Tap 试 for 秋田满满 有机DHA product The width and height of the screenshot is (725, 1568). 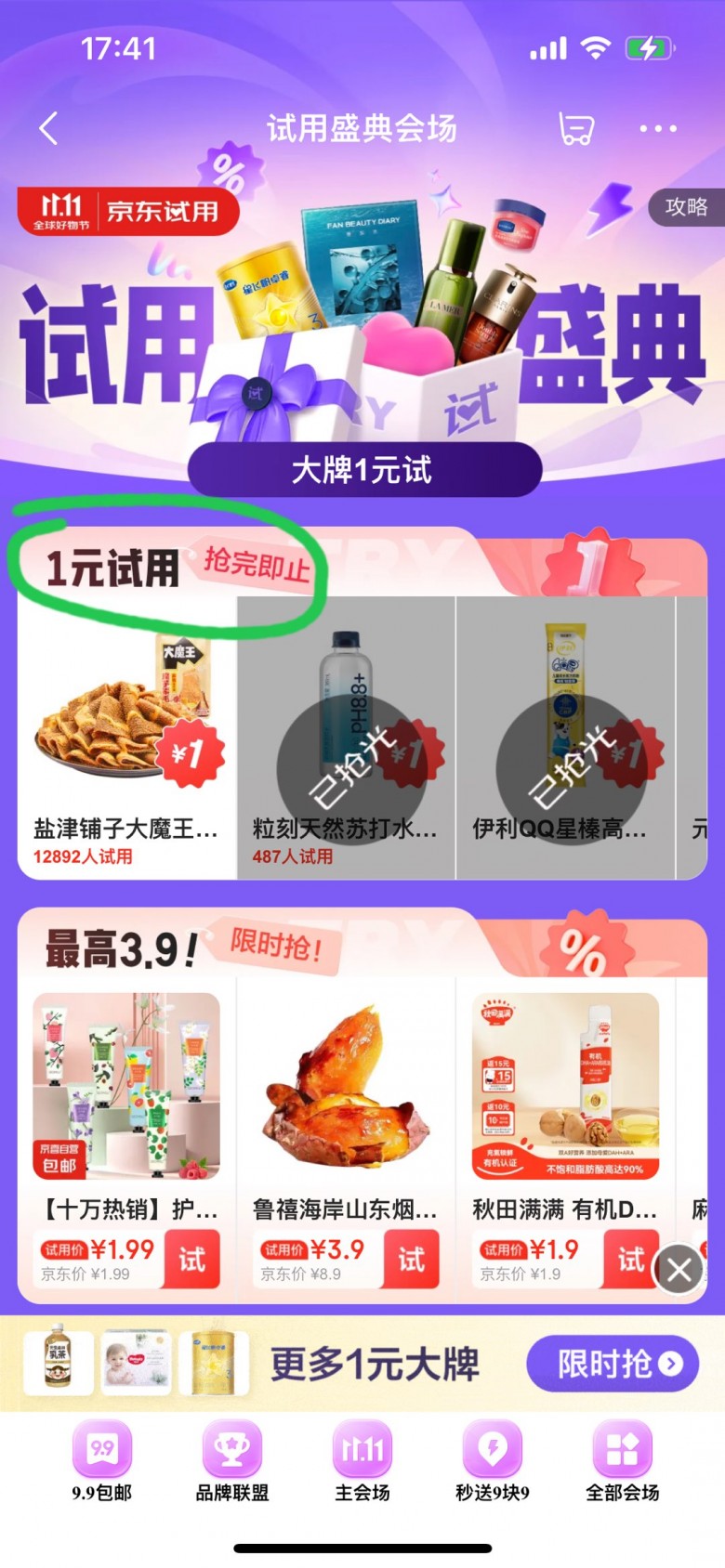pos(630,1260)
